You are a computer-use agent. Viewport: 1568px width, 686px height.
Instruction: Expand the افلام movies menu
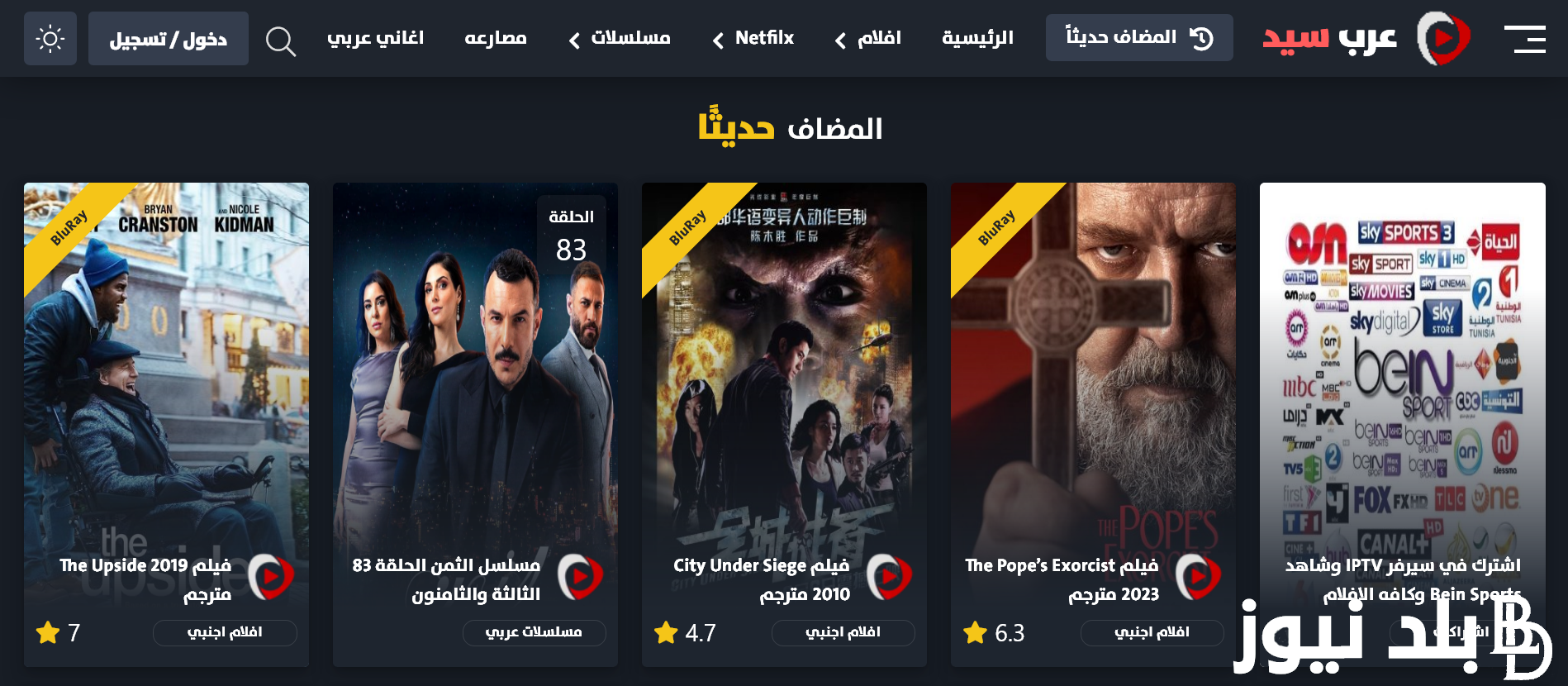pos(868,39)
